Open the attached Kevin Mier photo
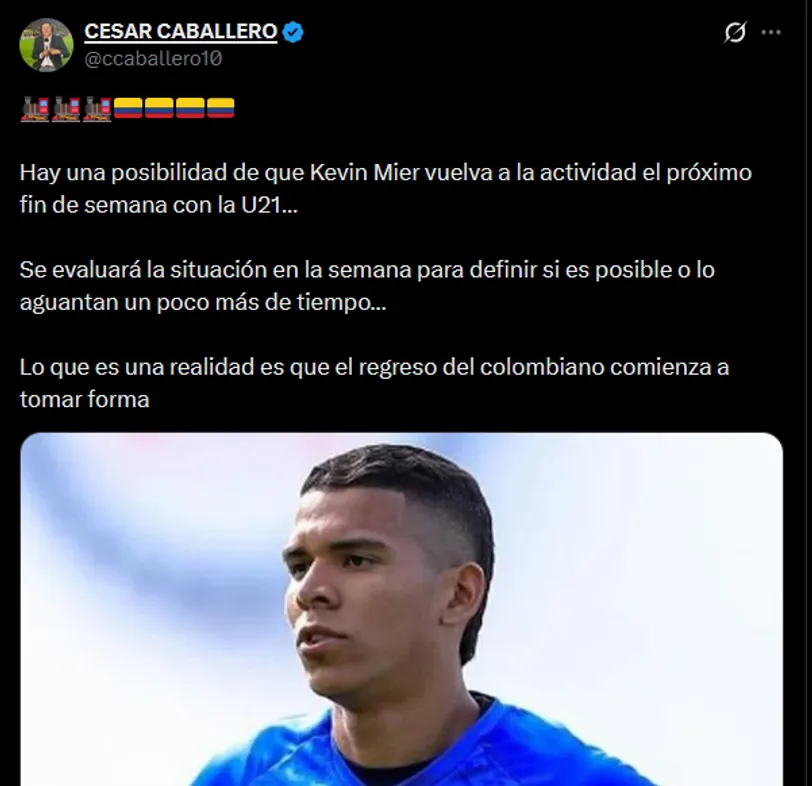 pos(400,610)
